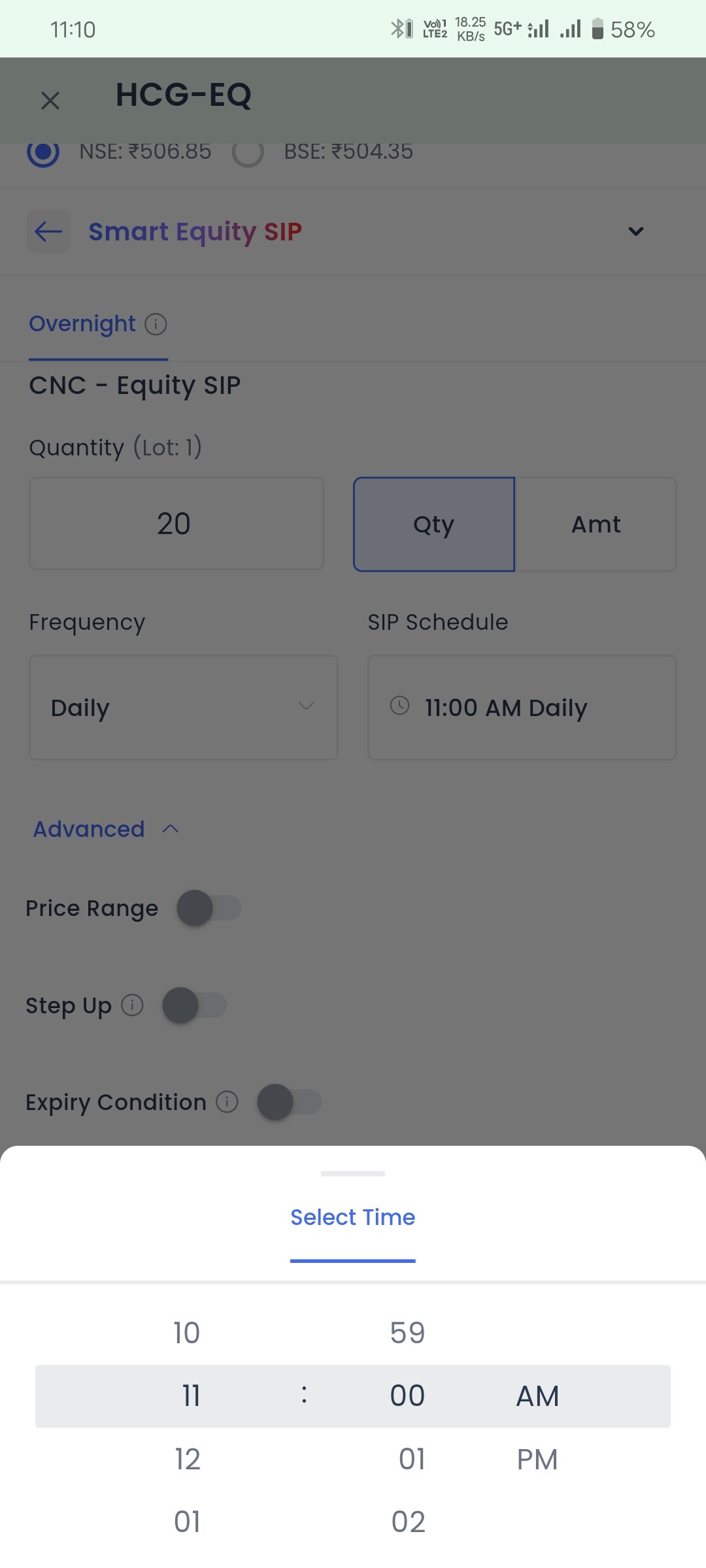The width and height of the screenshot is (706, 1568).
Task: Pick minute 01 in time picker
Action: coord(412,1459)
